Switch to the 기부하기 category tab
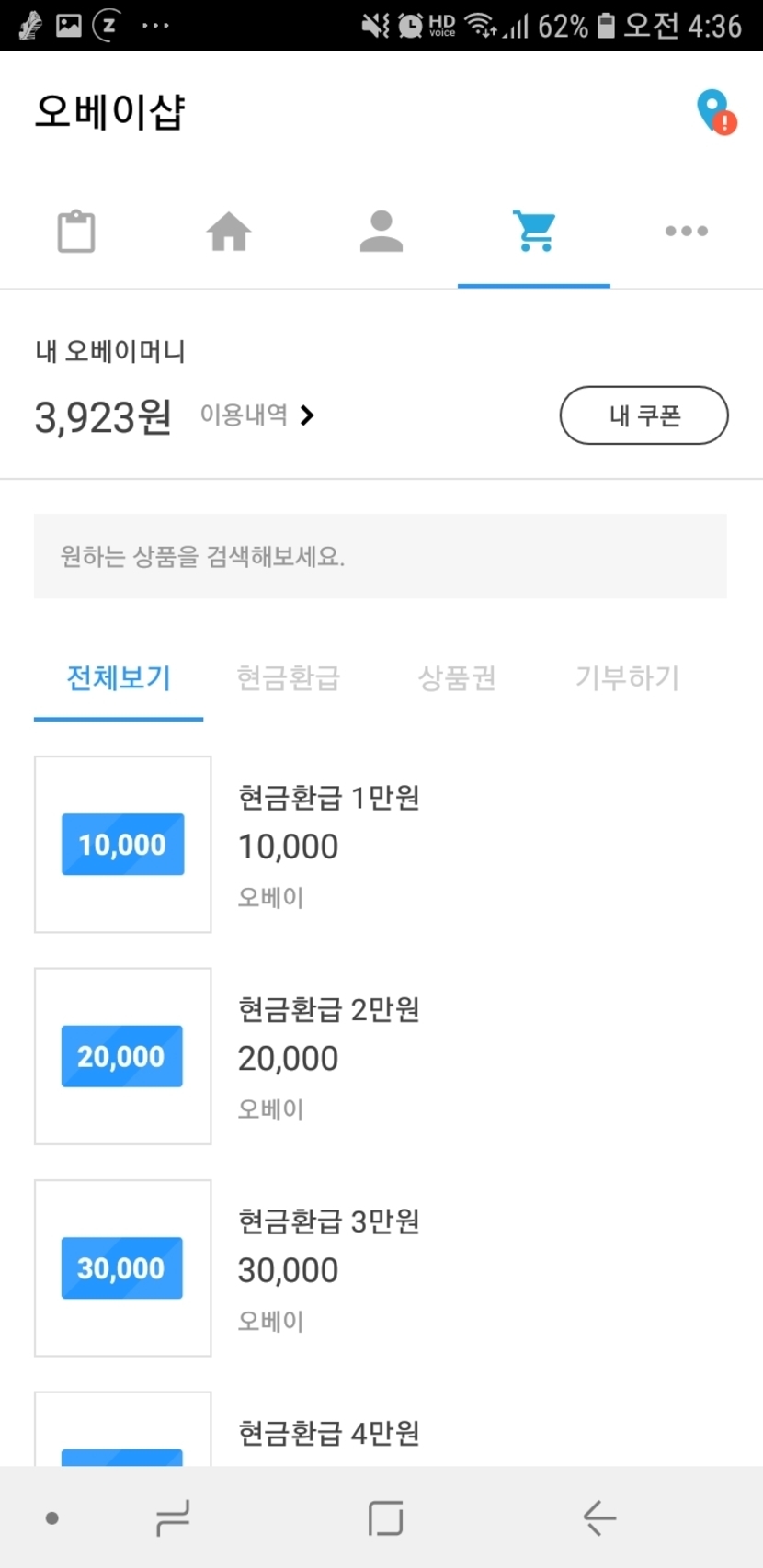The image size is (763, 1568). coord(627,678)
